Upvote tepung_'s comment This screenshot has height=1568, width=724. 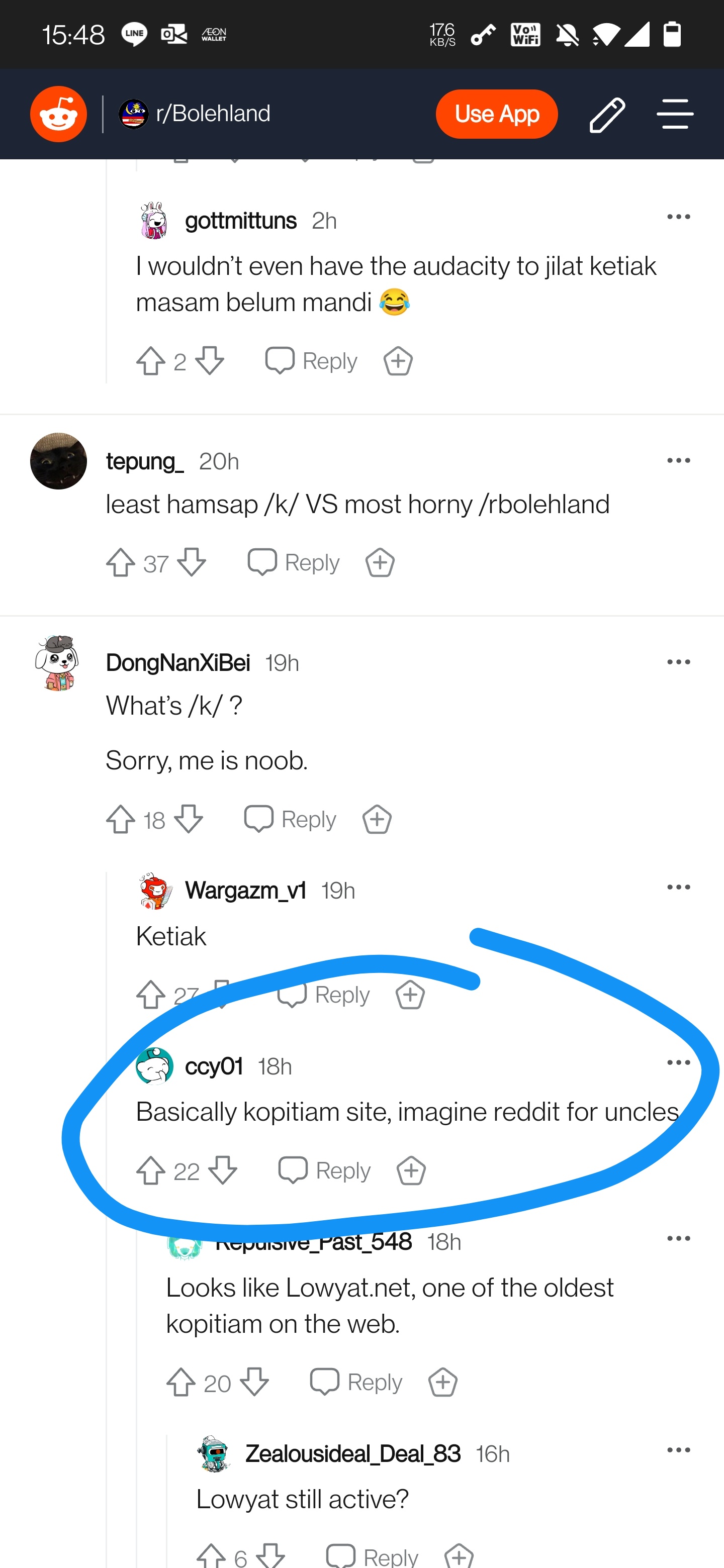[x=121, y=562]
